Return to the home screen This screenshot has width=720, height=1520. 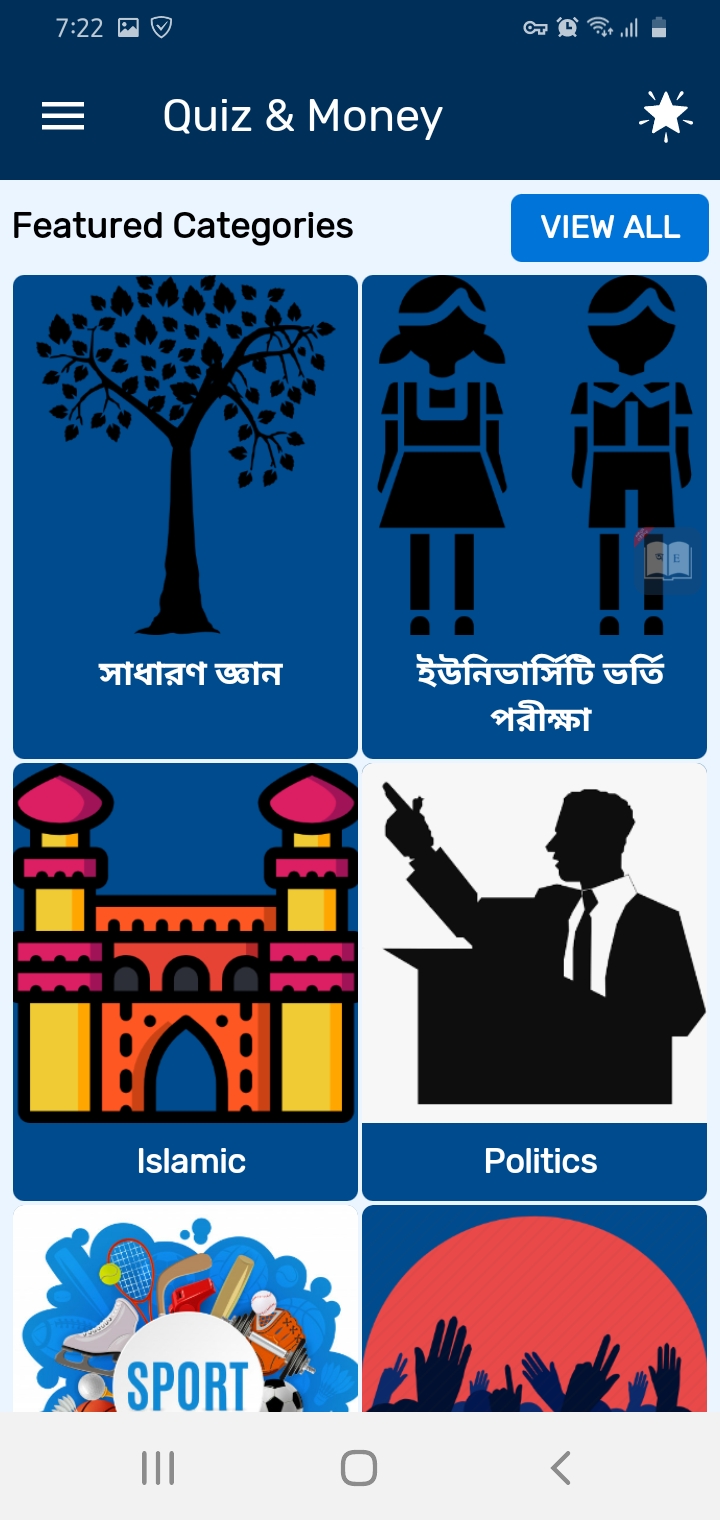pos(359,1468)
